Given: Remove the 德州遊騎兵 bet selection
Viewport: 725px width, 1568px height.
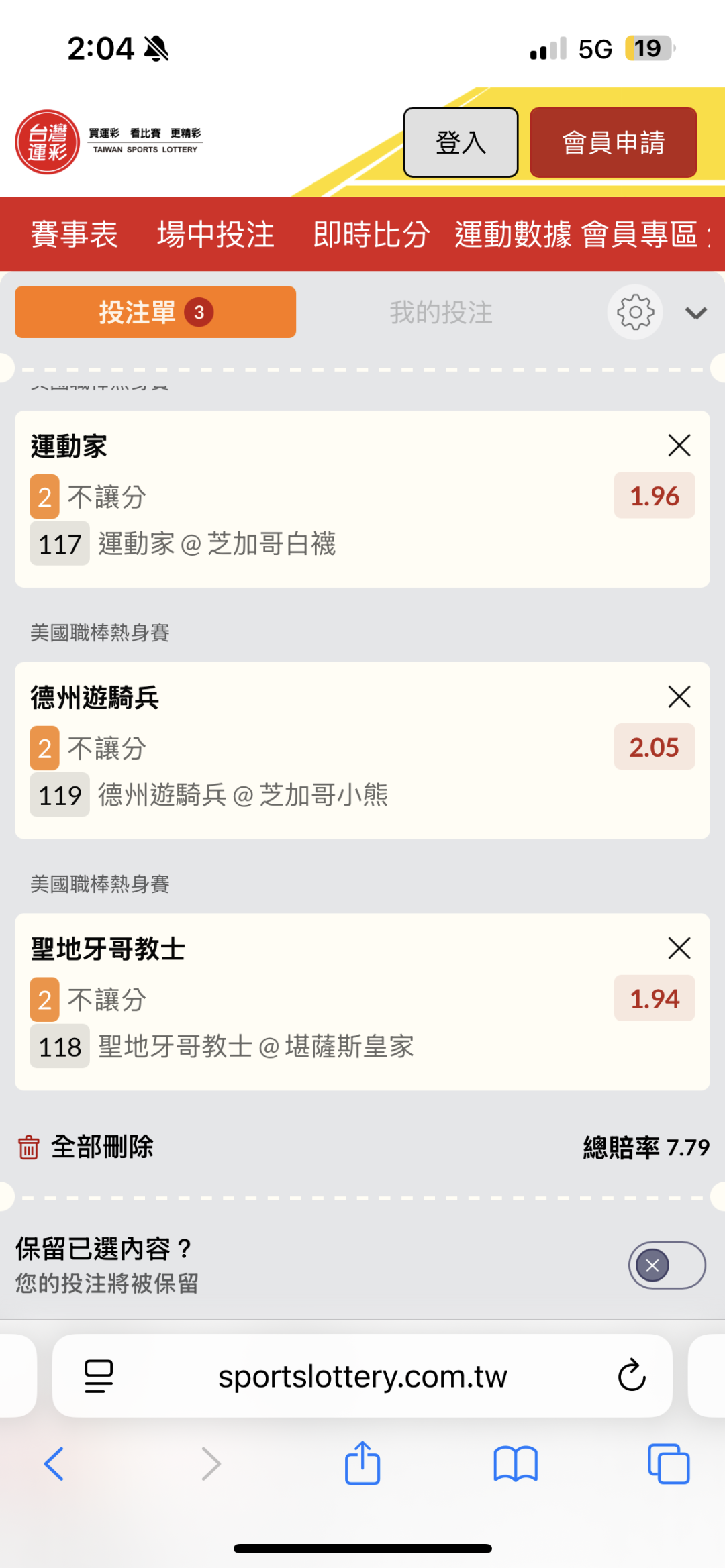Looking at the screenshot, I should pyautogui.click(x=679, y=697).
